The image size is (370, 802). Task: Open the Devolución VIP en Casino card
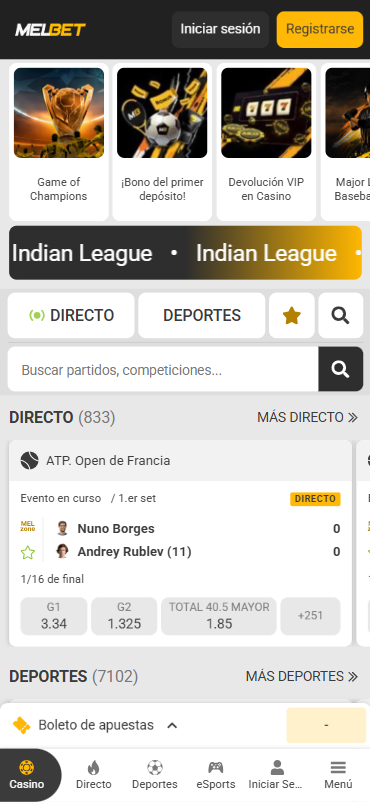[x=266, y=142]
